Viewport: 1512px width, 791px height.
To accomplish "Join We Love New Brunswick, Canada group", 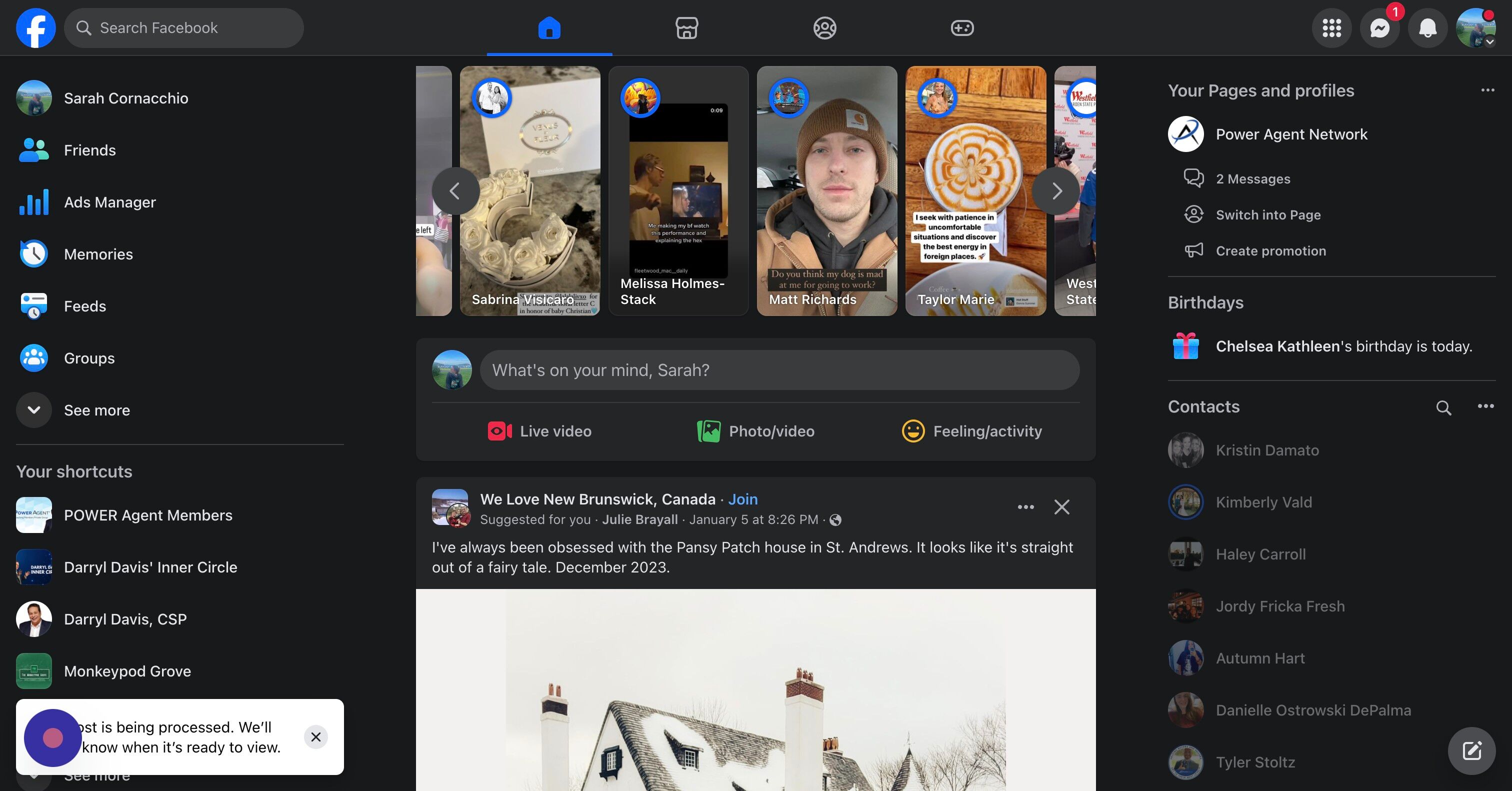I will click(742, 499).
